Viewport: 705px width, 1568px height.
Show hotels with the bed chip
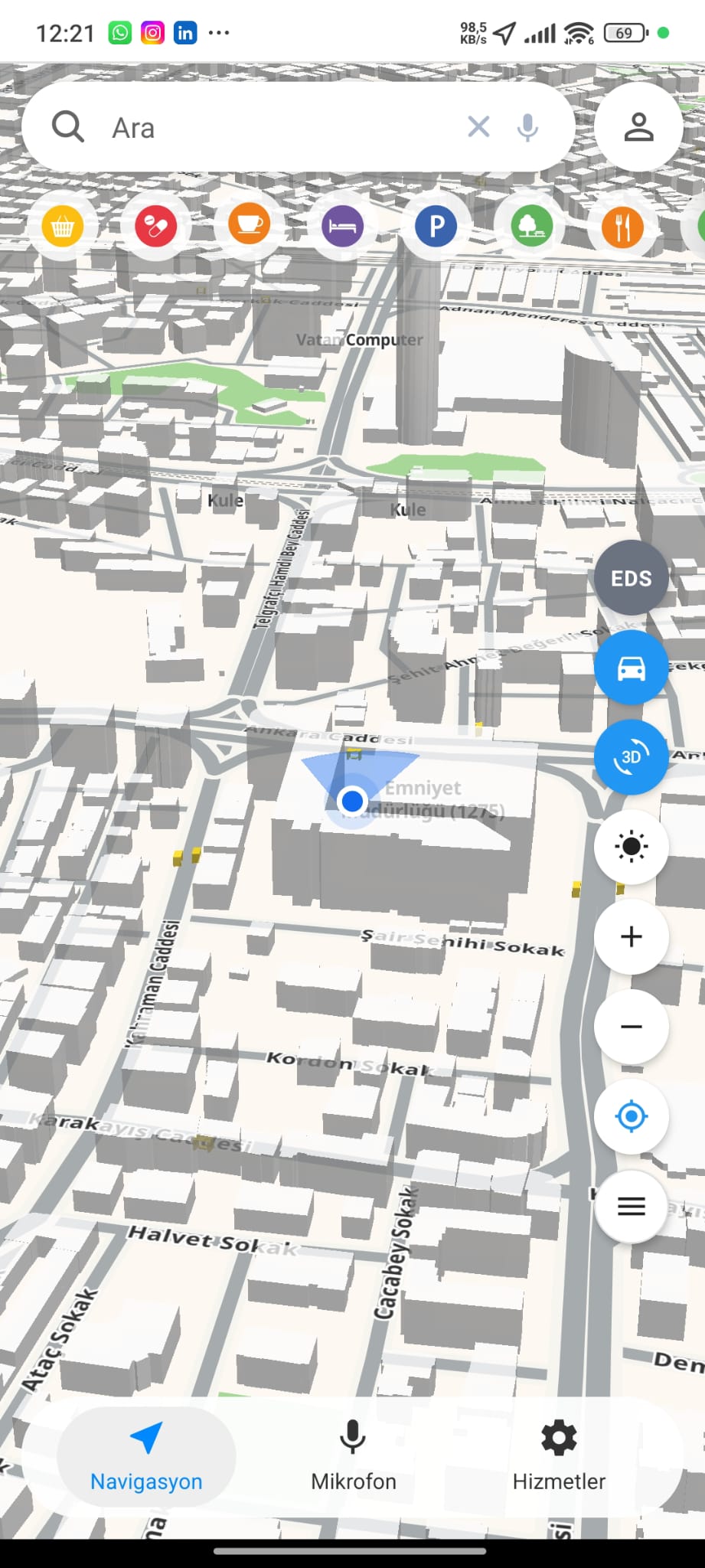(343, 227)
